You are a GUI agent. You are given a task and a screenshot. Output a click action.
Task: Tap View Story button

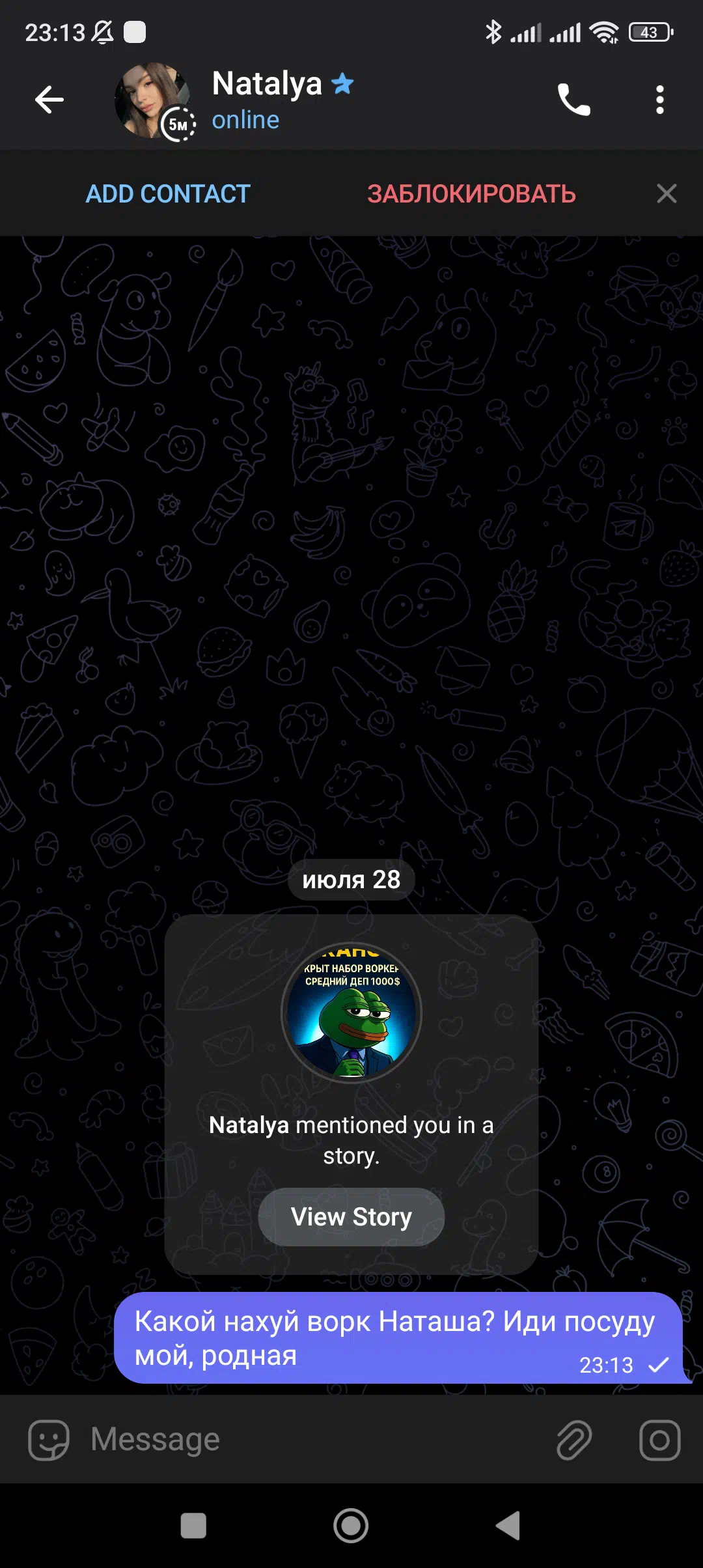351,1216
